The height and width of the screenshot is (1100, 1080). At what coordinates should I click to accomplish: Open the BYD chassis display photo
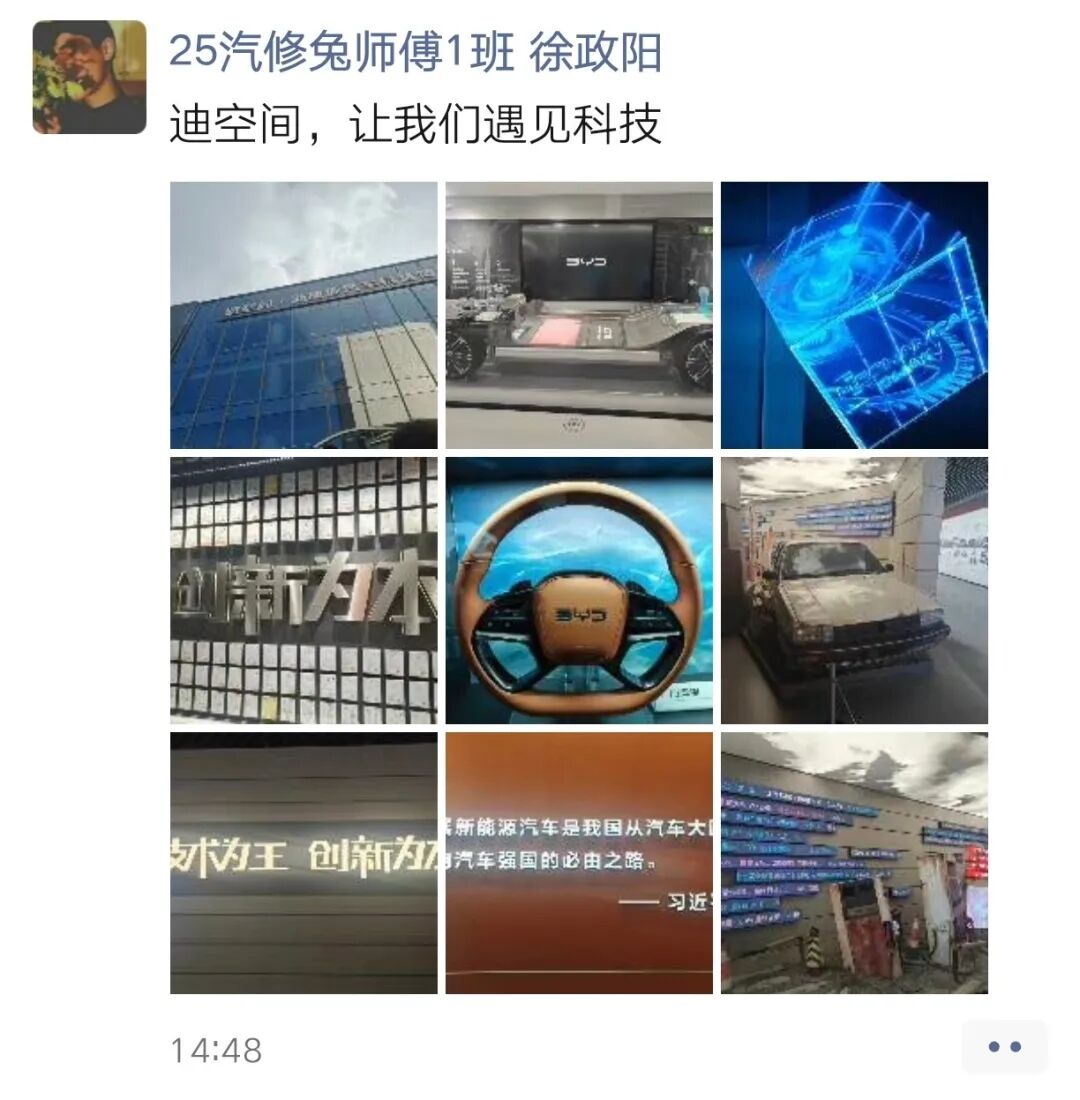pos(579,315)
